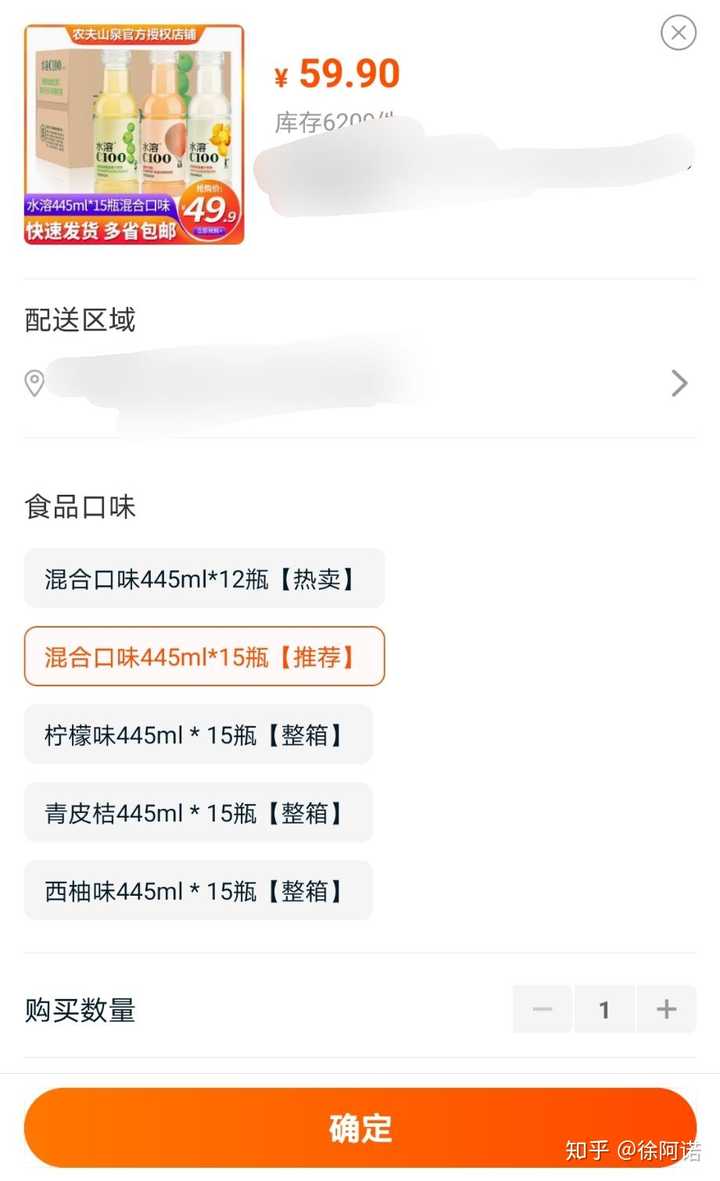The height and width of the screenshot is (1181, 720).
Task: Open the product image preview
Action: (x=134, y=135)
